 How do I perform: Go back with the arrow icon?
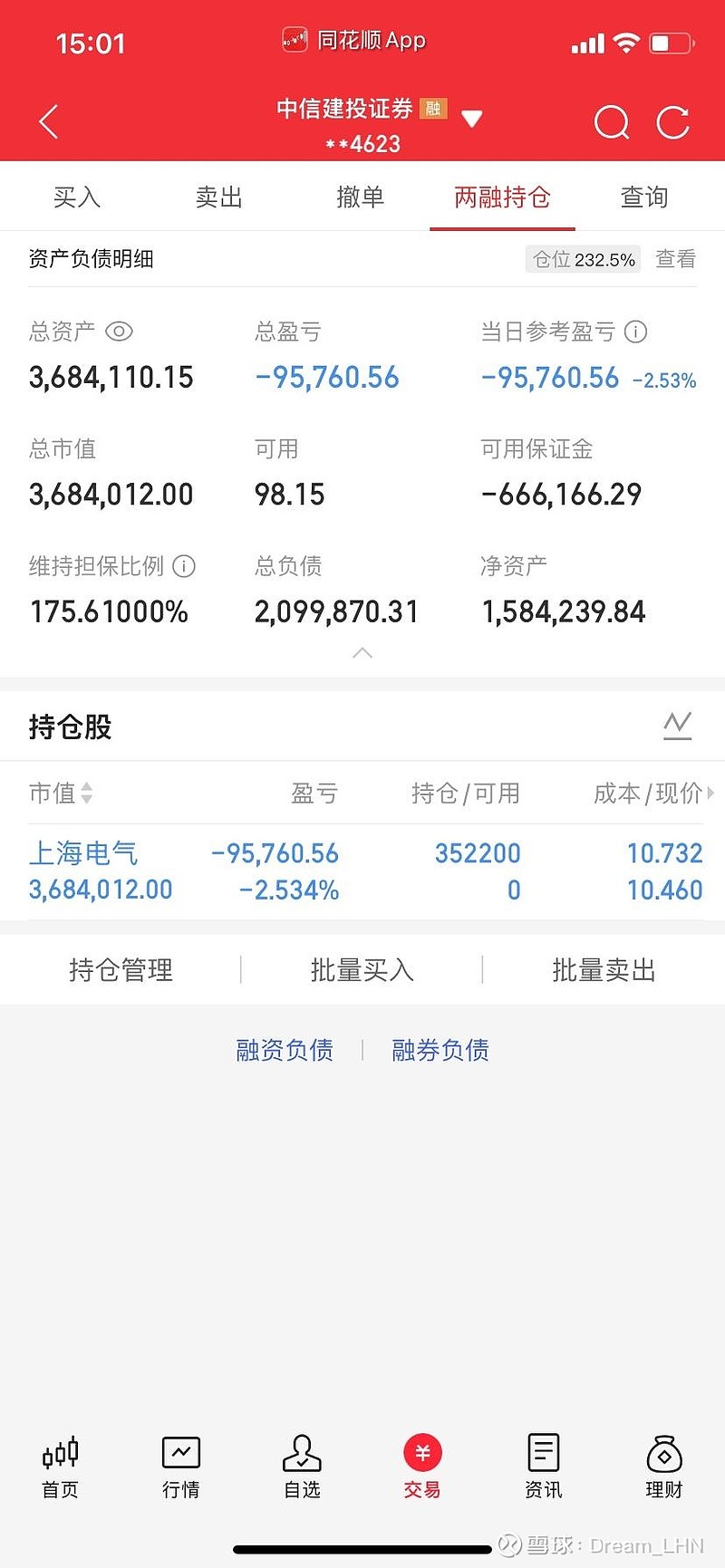[x=49, y=121]
